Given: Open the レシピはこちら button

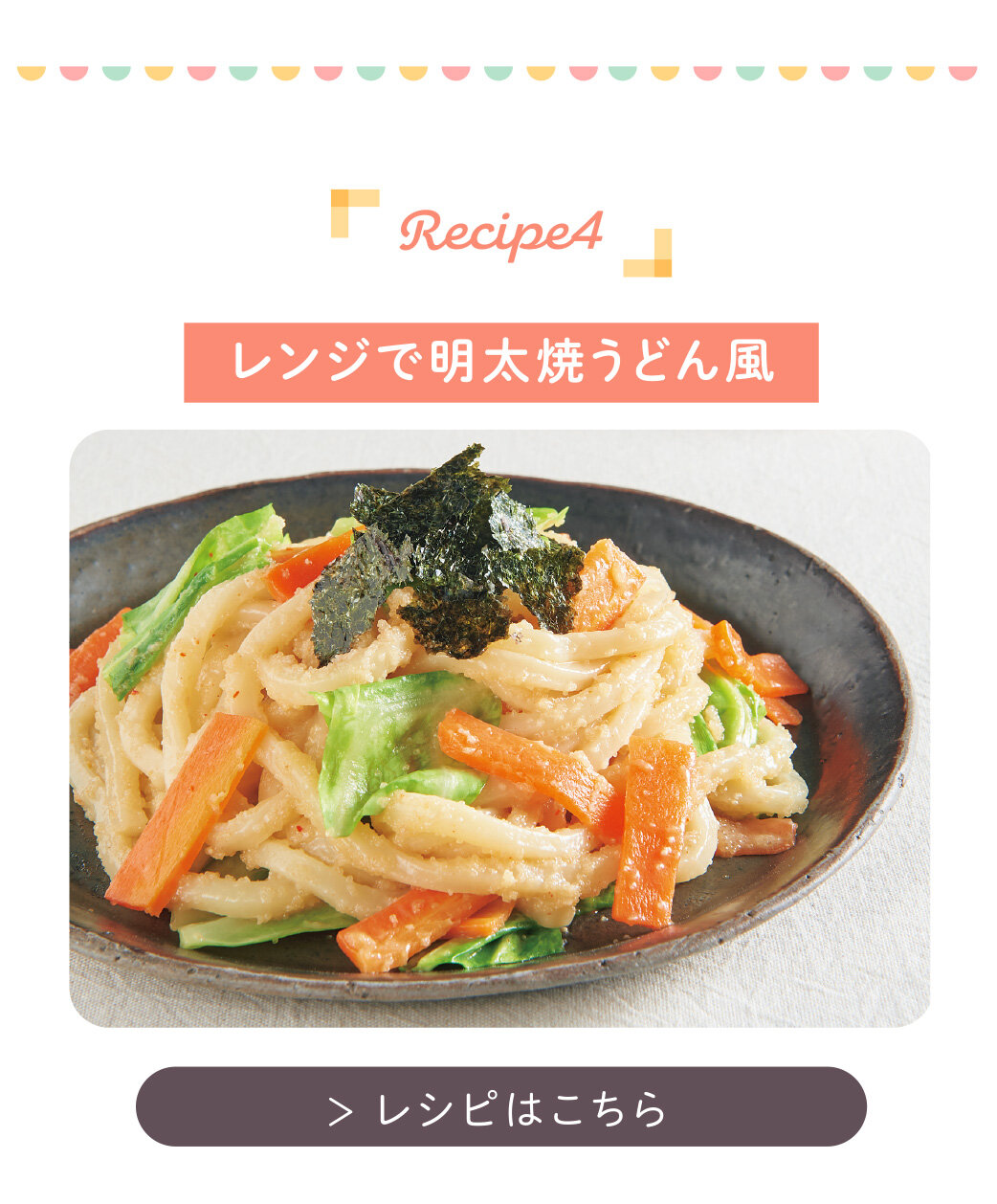Looking at the screenshot, I should (500, 1107).
